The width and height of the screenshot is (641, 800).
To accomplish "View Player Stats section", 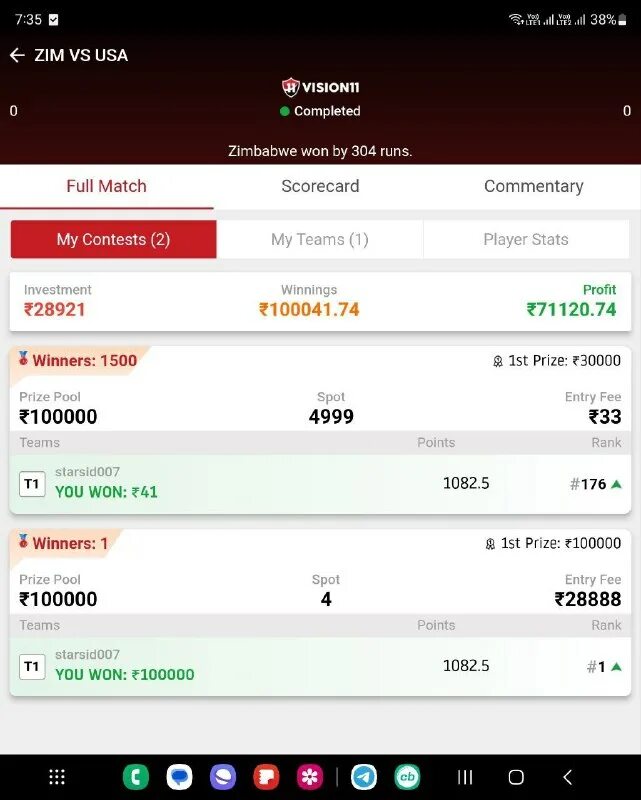I will tap(525, 240).
